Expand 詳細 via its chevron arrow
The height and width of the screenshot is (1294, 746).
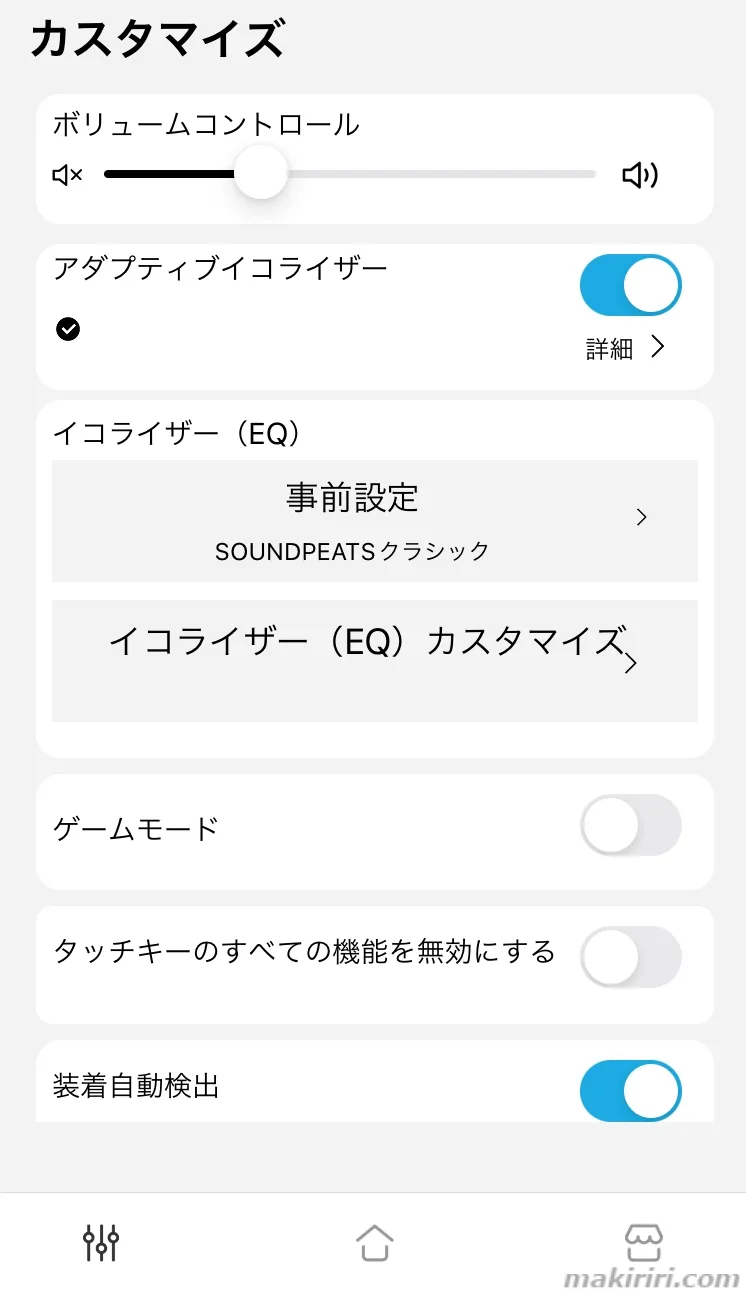click(657, 347)
